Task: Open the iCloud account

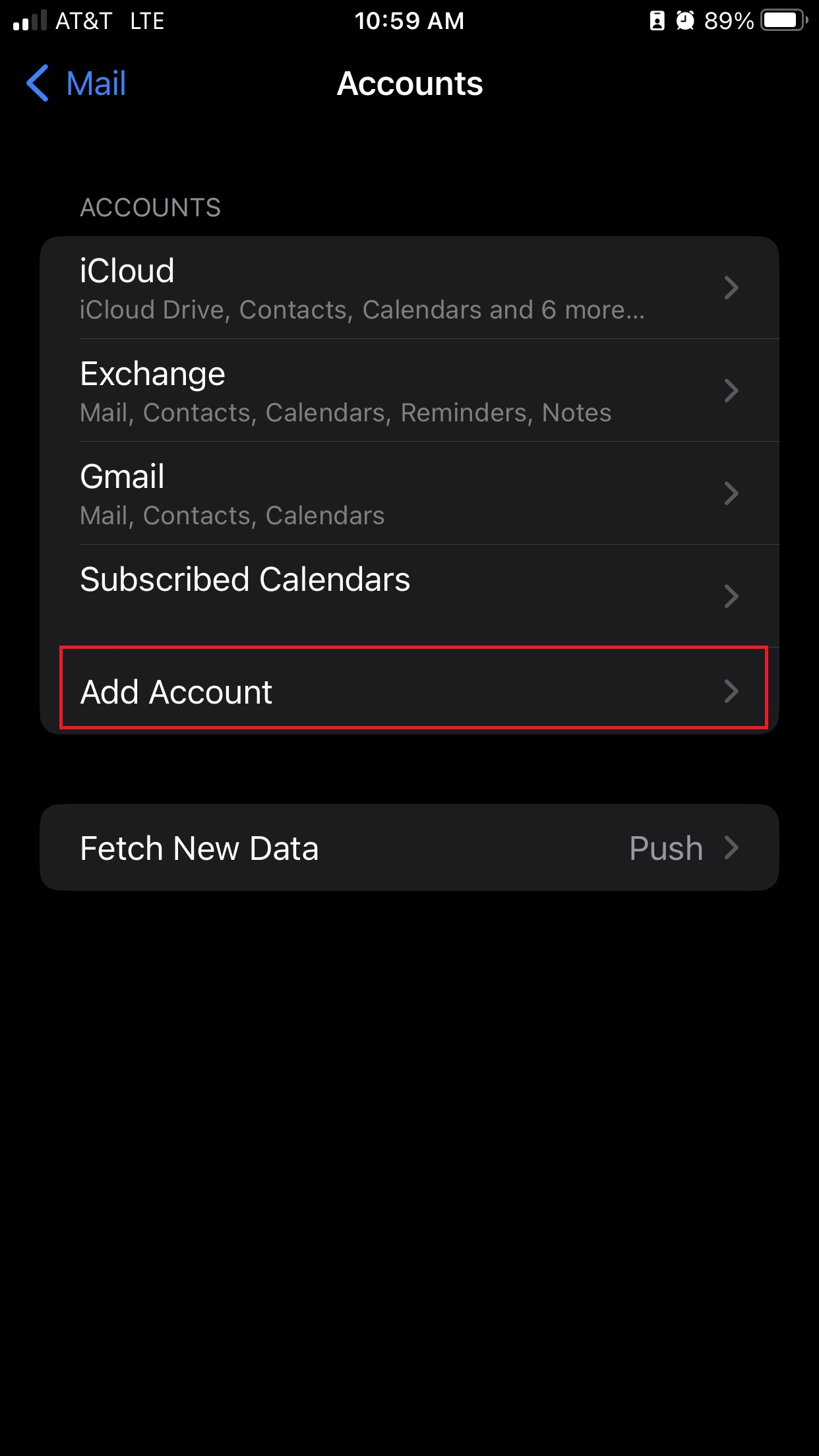Action: click(x=409, y=288)
